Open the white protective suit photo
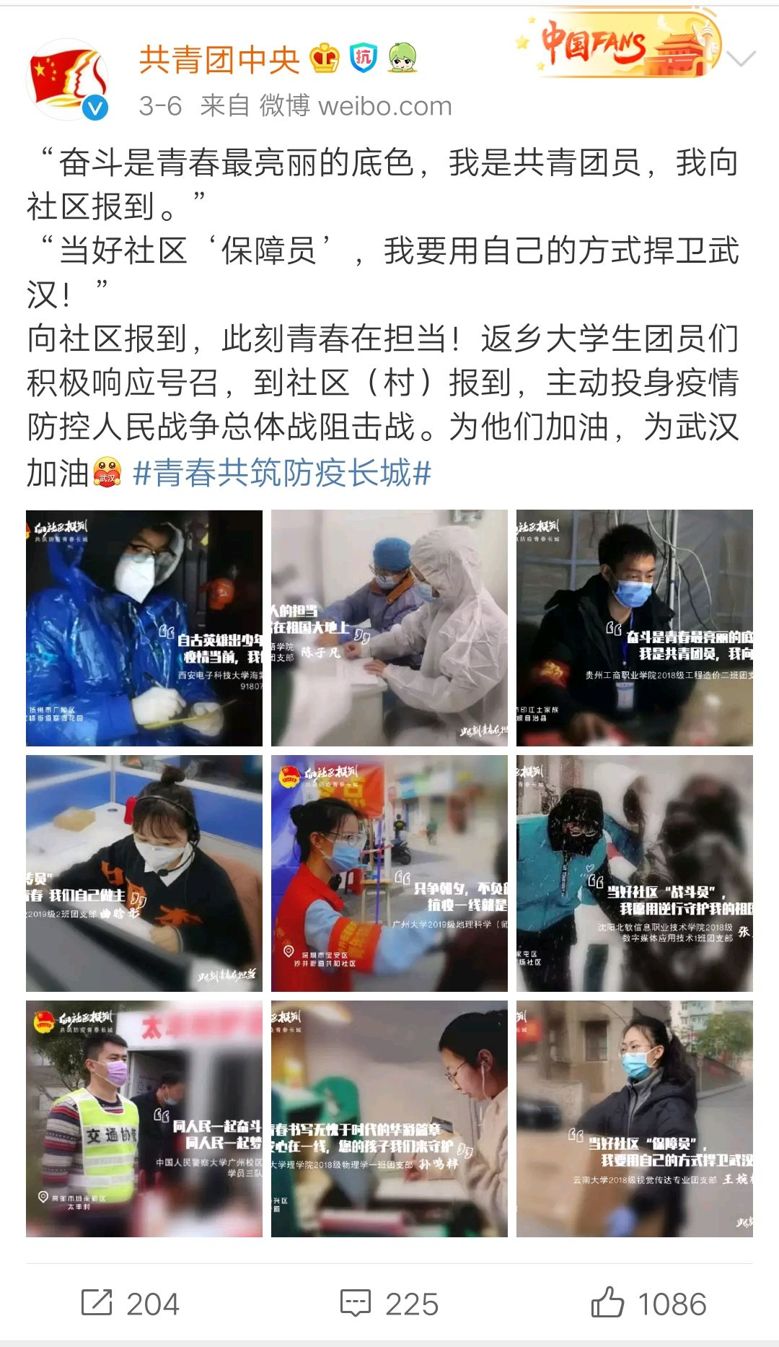The width and height of the screenshot is (779, 1347). [389, 628]
